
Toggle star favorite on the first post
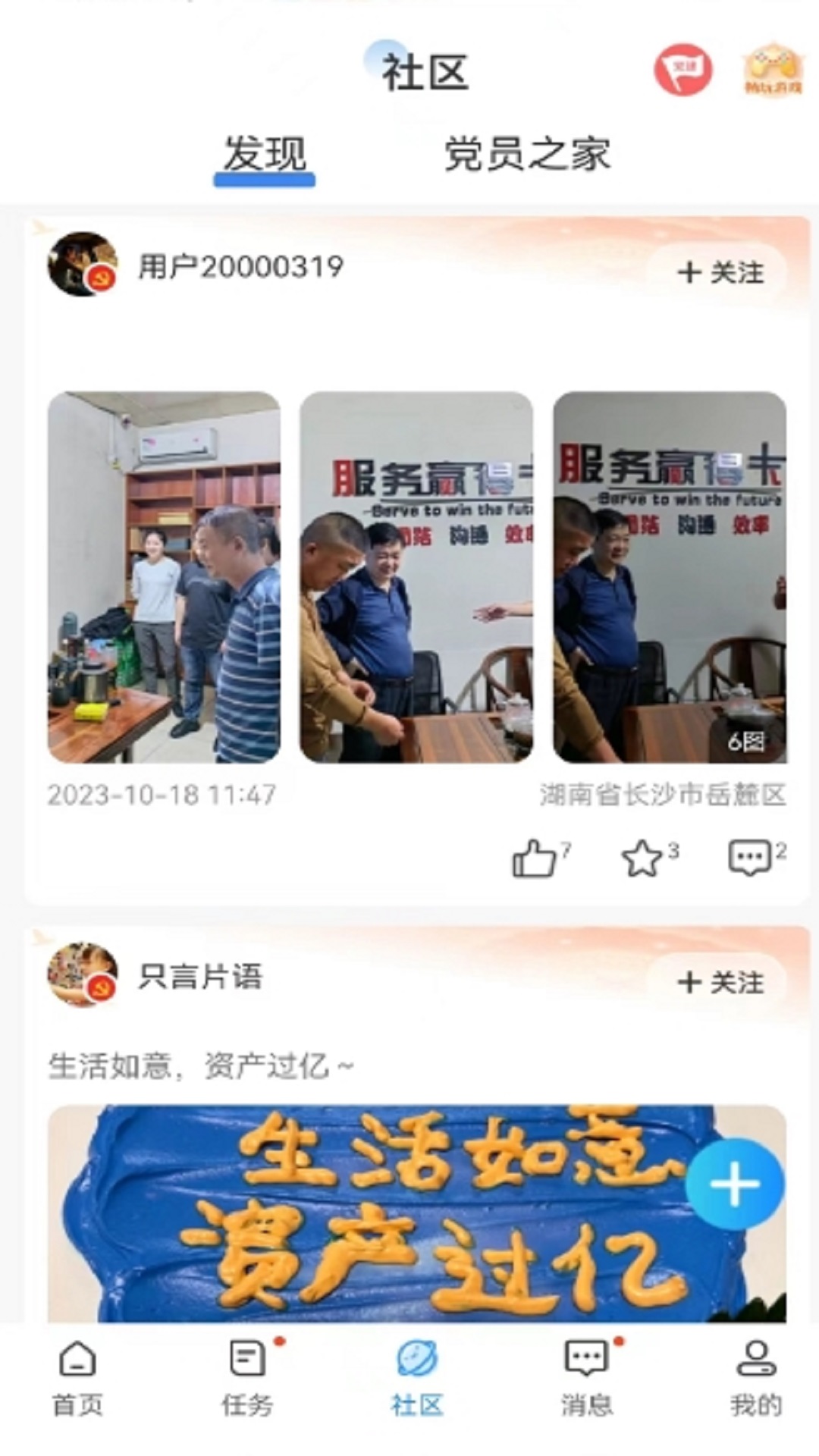(644, 857)
